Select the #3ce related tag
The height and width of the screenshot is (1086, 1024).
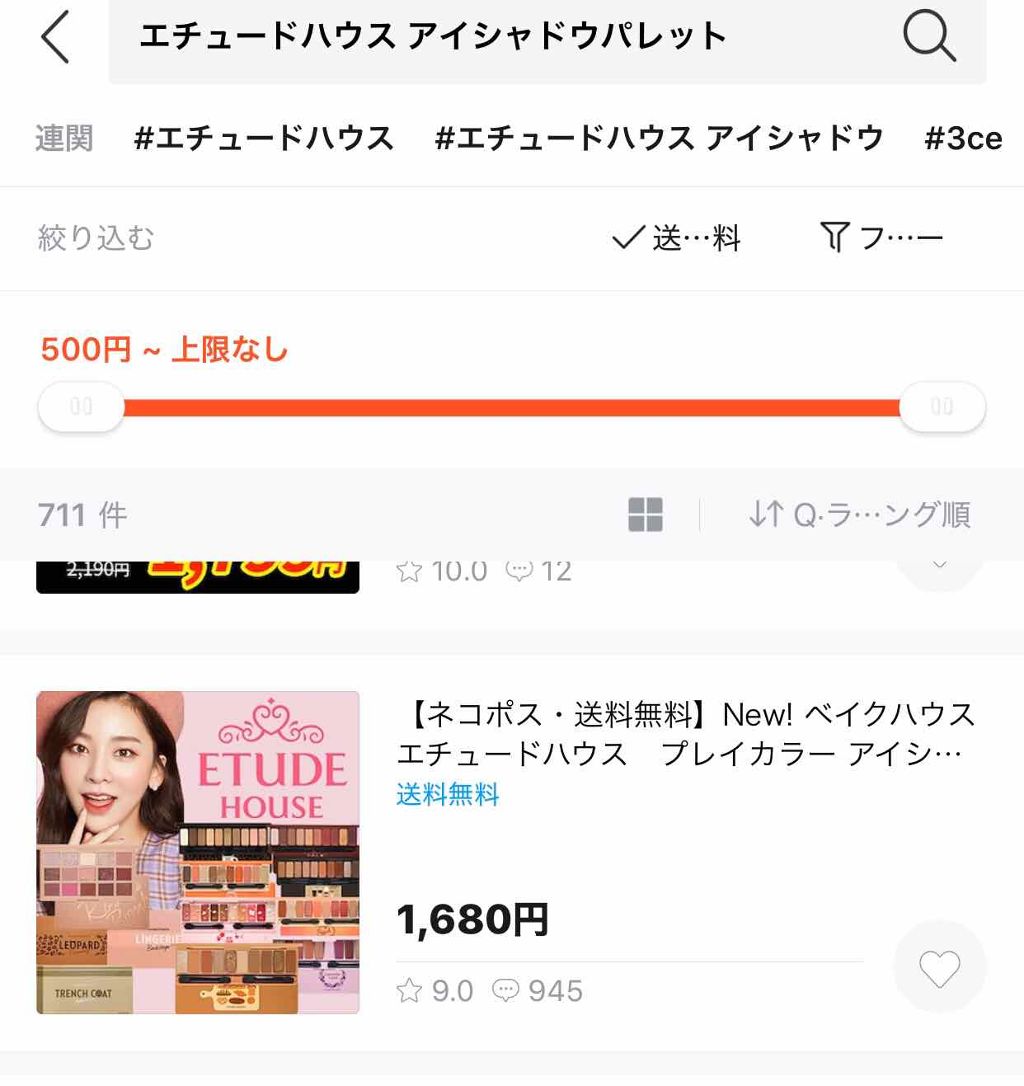pos(962,138)
